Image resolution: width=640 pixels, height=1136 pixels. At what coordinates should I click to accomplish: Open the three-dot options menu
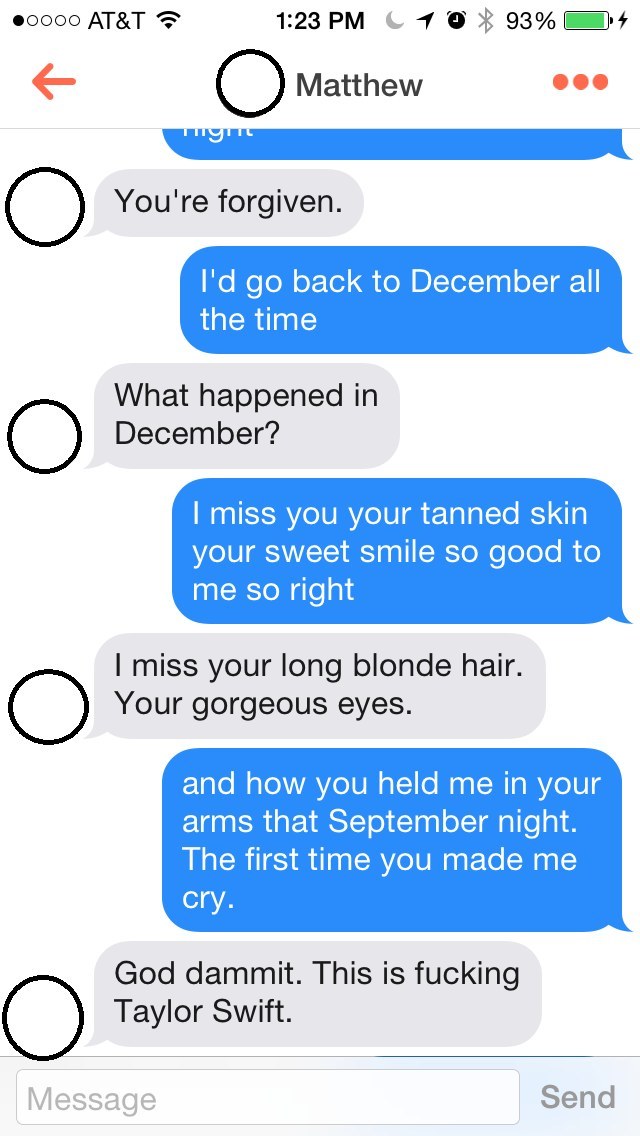pos(580,83)
